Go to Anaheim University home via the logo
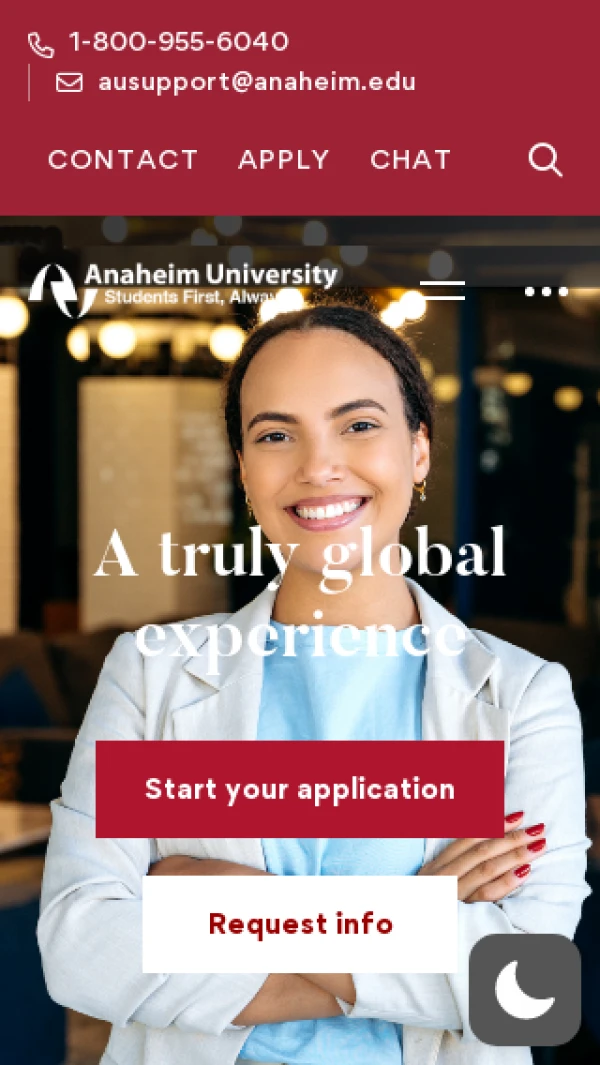 coord(182,287)
